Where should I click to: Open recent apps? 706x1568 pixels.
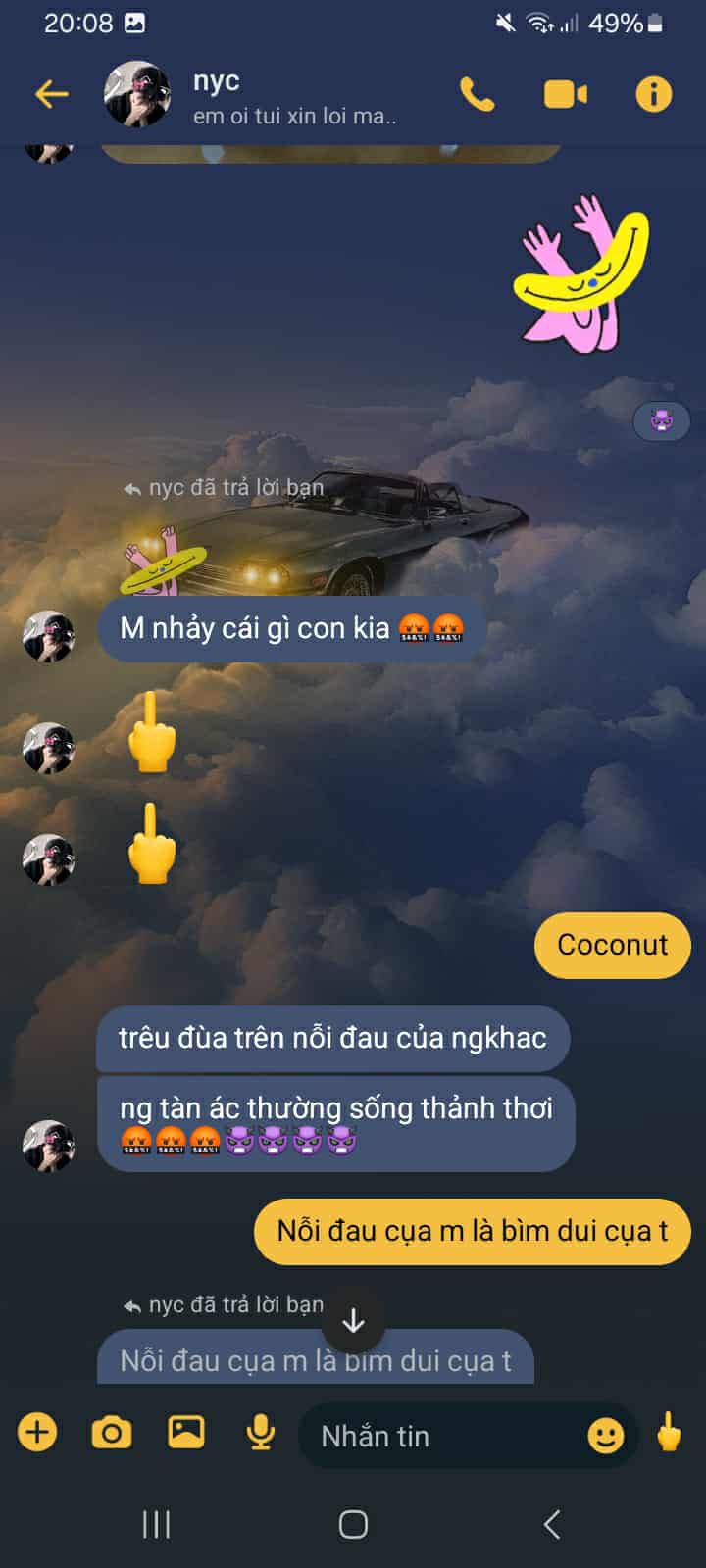(156, 1524)
